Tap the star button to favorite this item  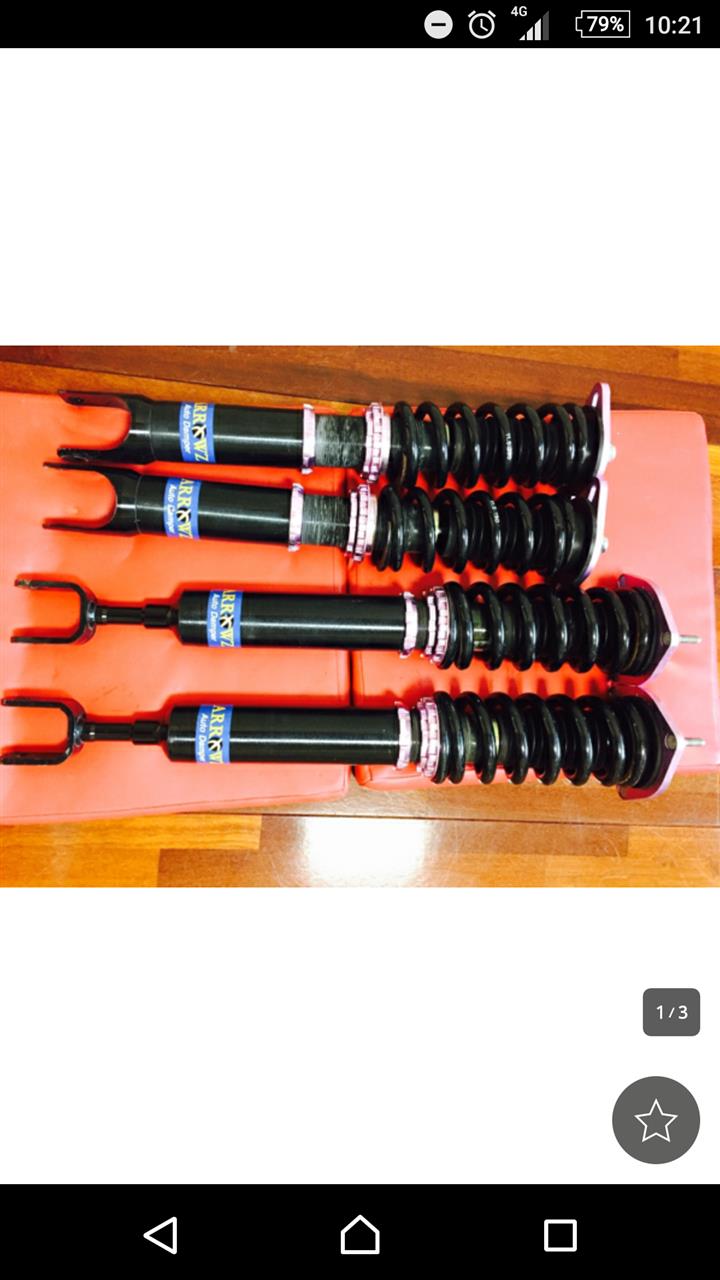coord(656,1120)
